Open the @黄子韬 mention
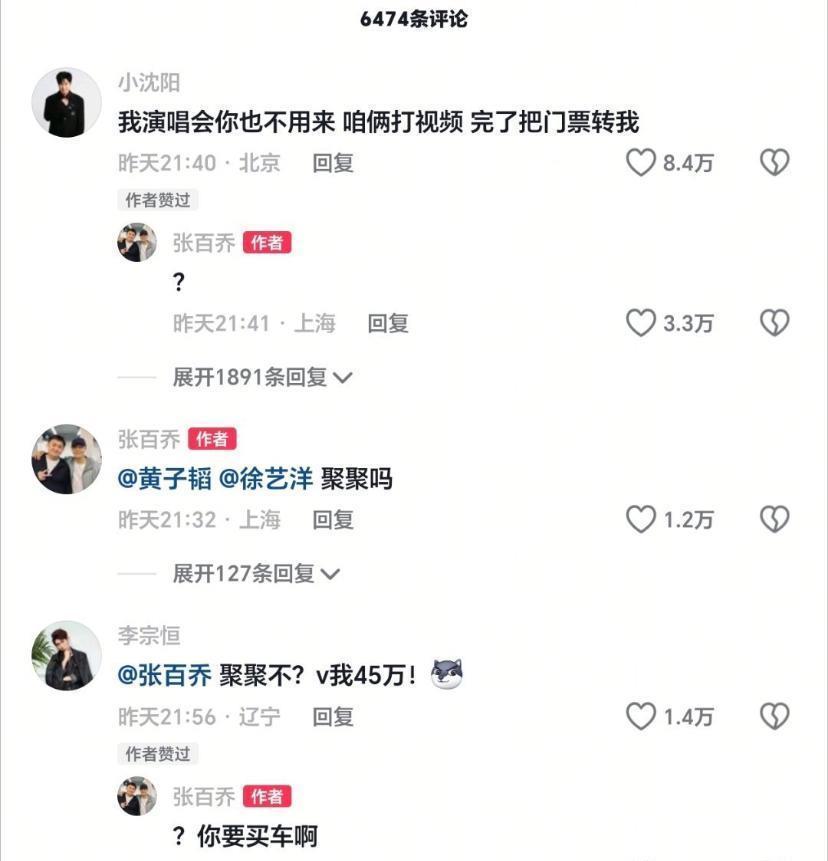828x861 pixels. (165, 479)
